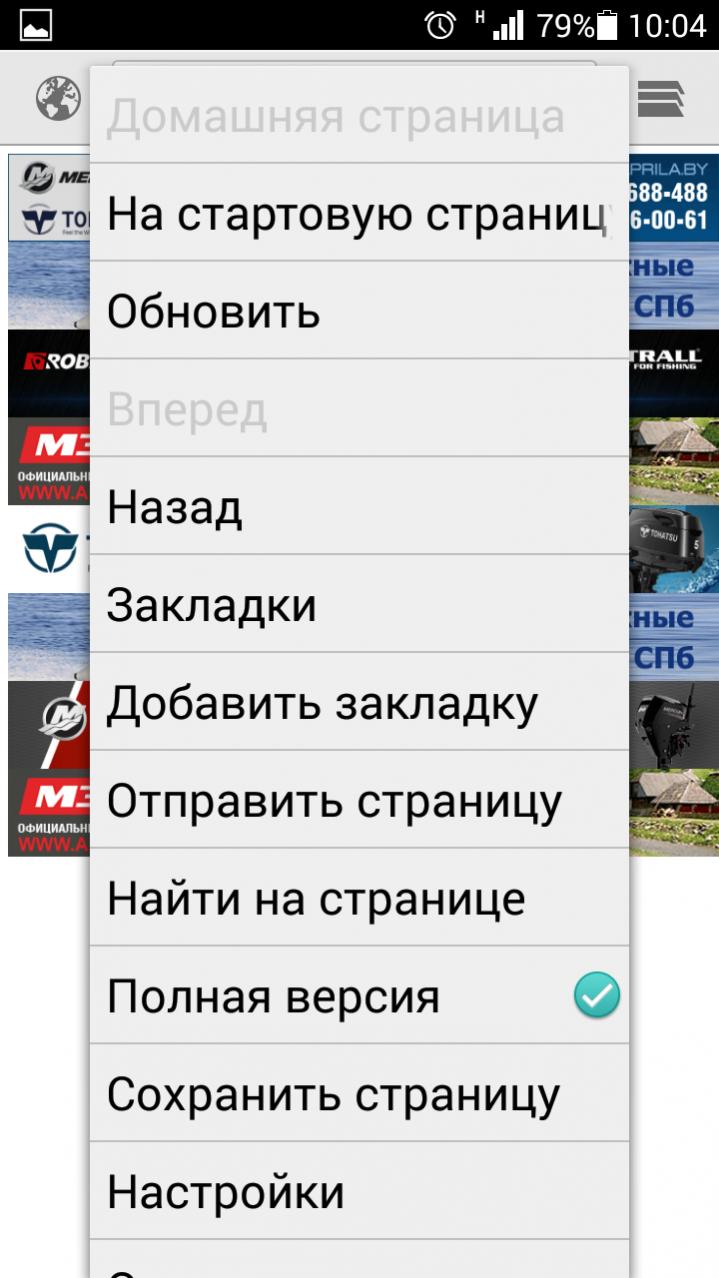The height and width of the screenshot is (1278, 719).
Task: Go to the start page (На стартовую страницу)
Action: pyautogui.click(x=358, y=213)
